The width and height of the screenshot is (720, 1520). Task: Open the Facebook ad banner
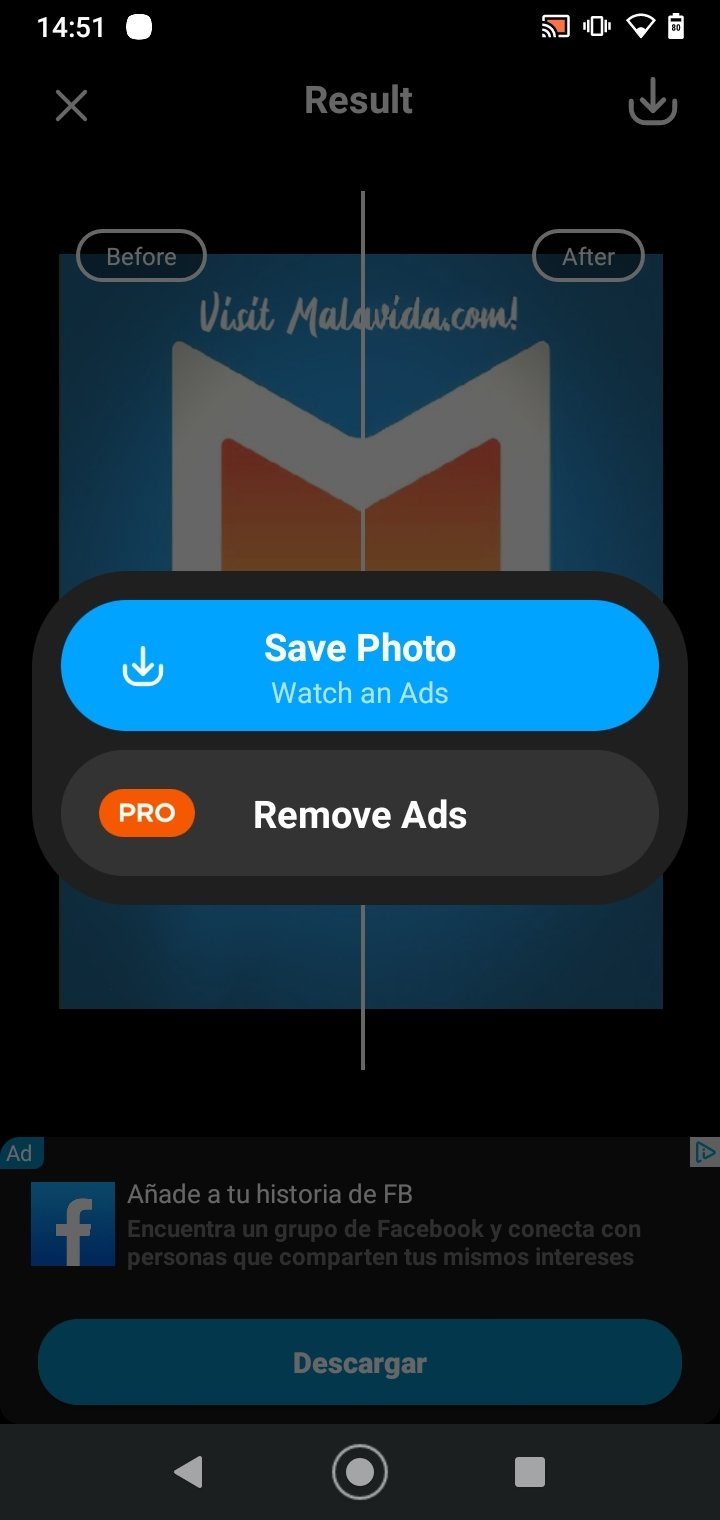tap(360, 1224)
